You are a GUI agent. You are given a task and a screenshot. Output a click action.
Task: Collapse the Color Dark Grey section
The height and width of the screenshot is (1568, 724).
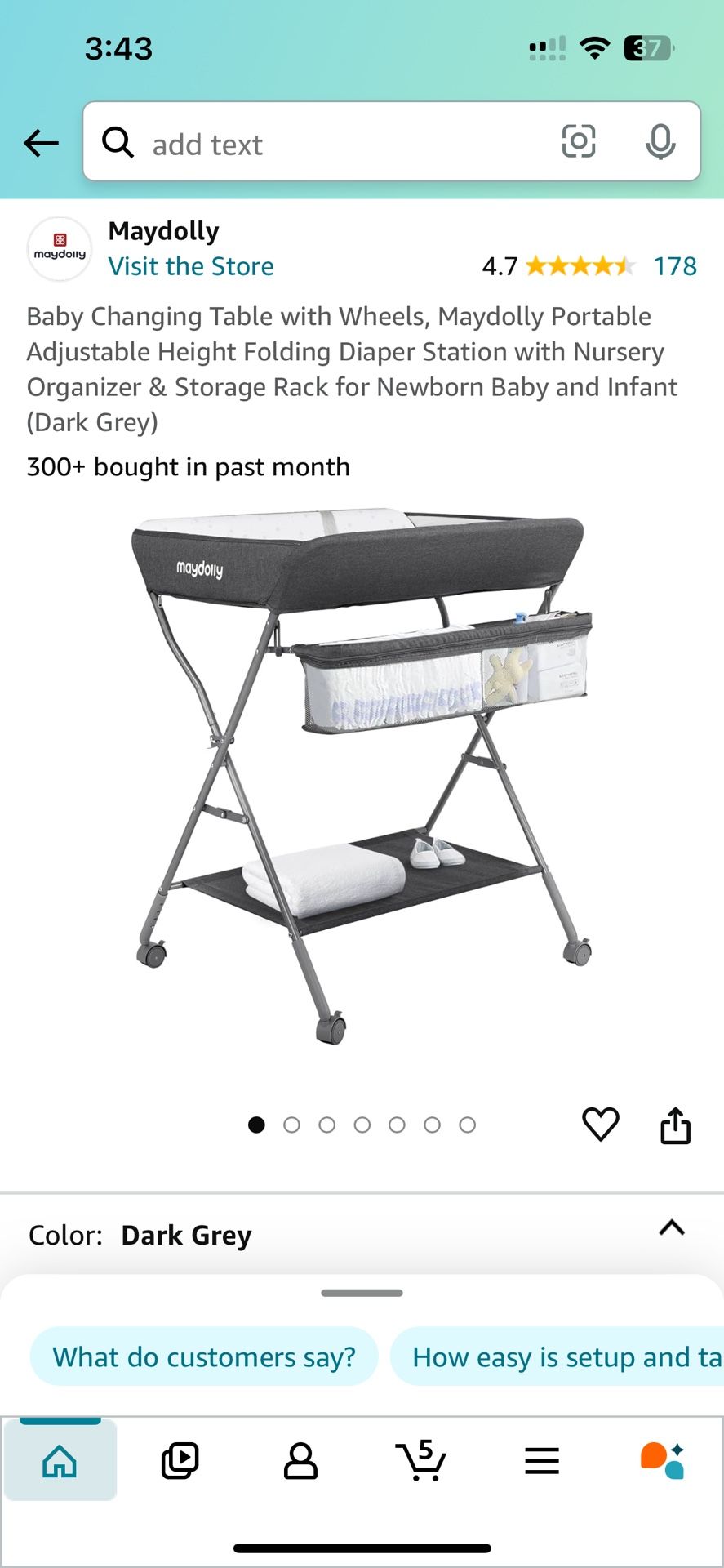672,1227
